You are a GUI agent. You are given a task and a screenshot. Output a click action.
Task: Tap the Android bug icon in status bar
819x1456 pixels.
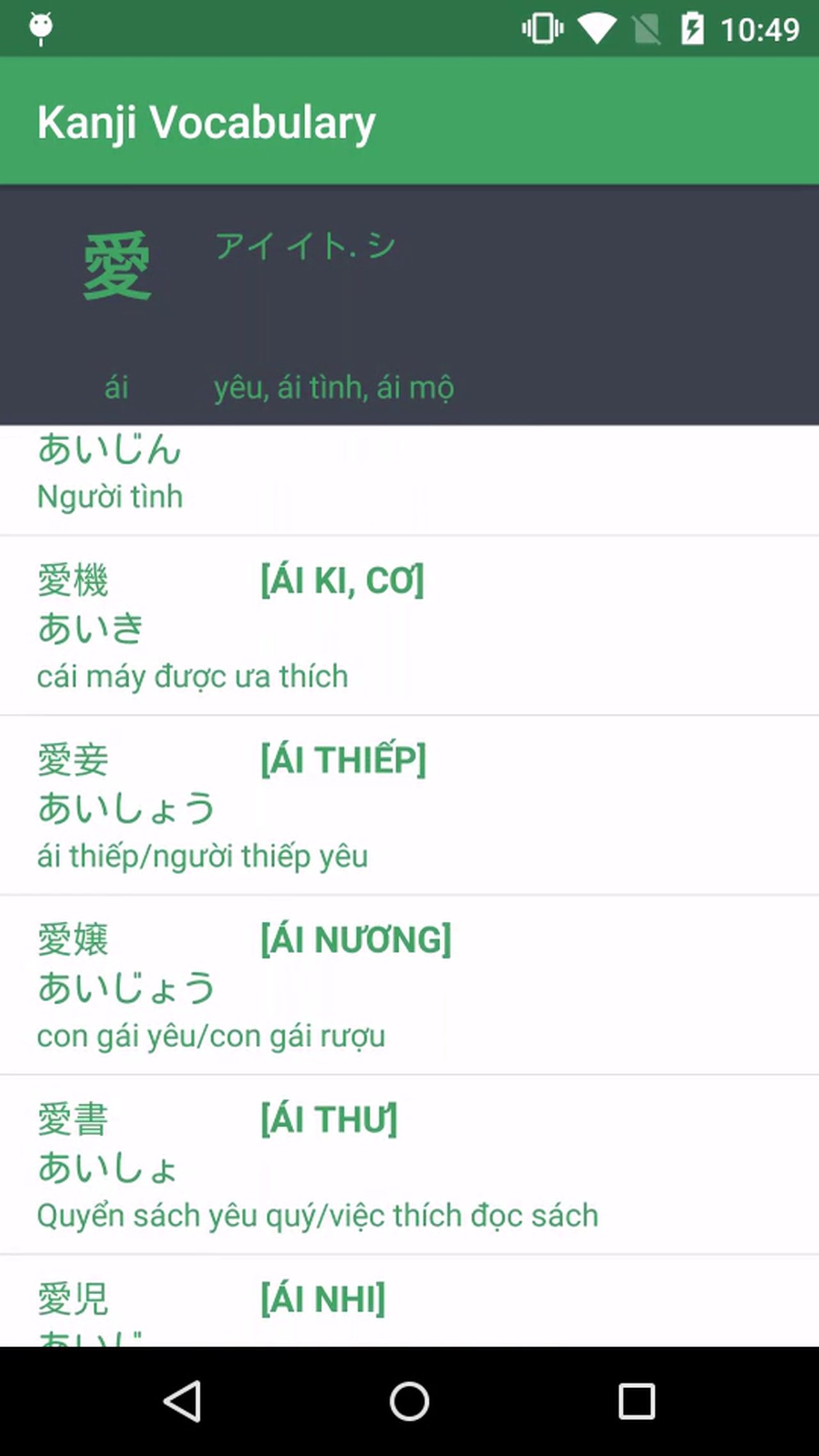[x=40, y=28]
